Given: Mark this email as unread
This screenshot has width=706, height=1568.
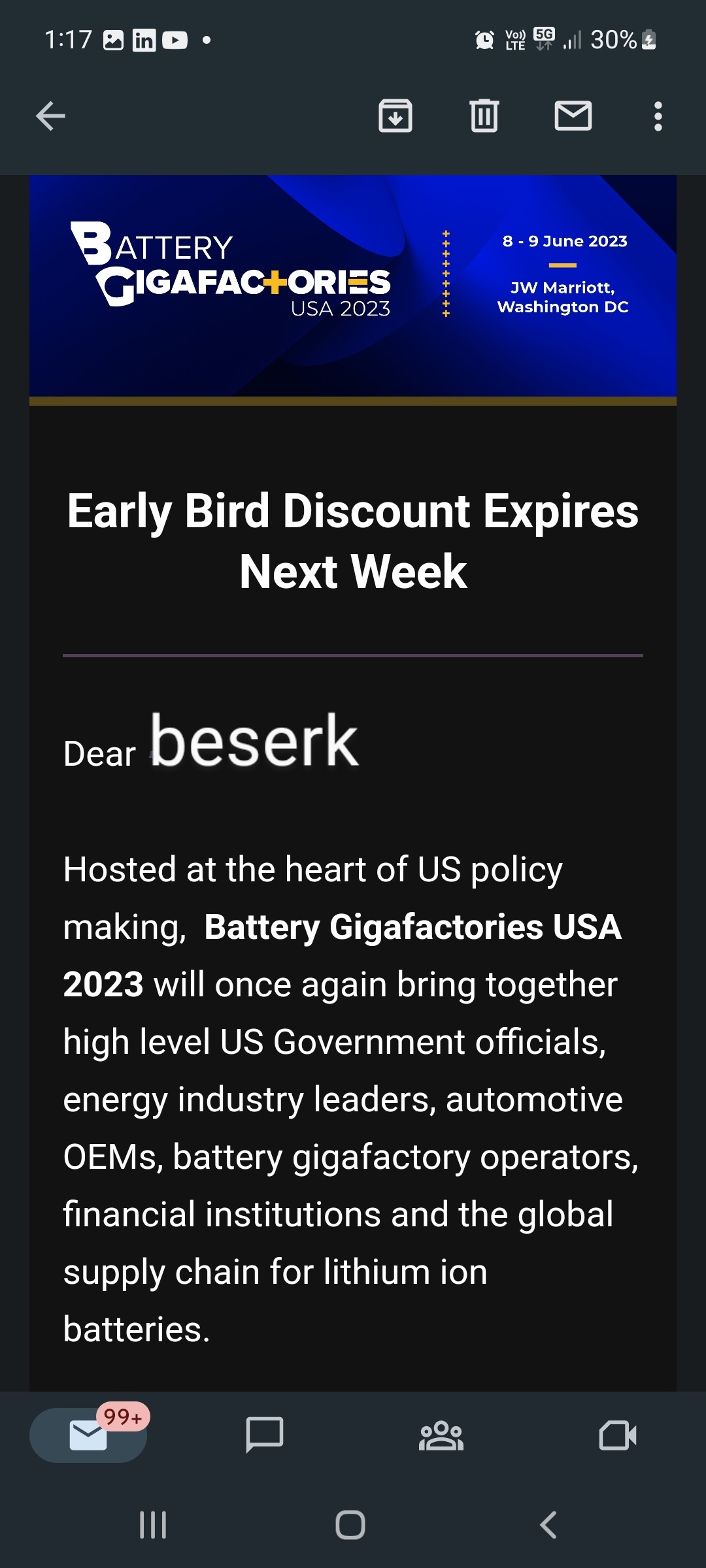Looking at the screenshot, I should (x=573, y=116).
